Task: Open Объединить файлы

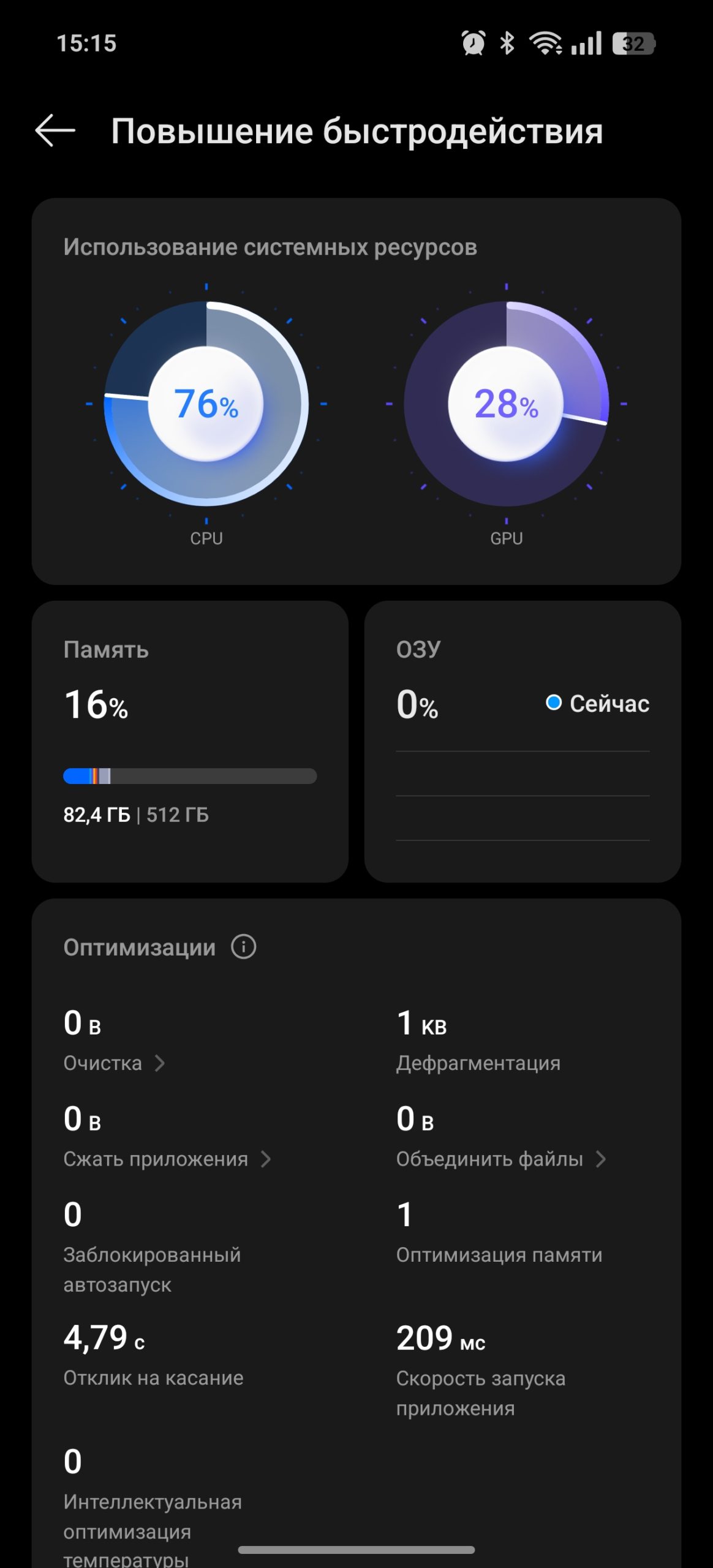Action: pos(501,1159)
